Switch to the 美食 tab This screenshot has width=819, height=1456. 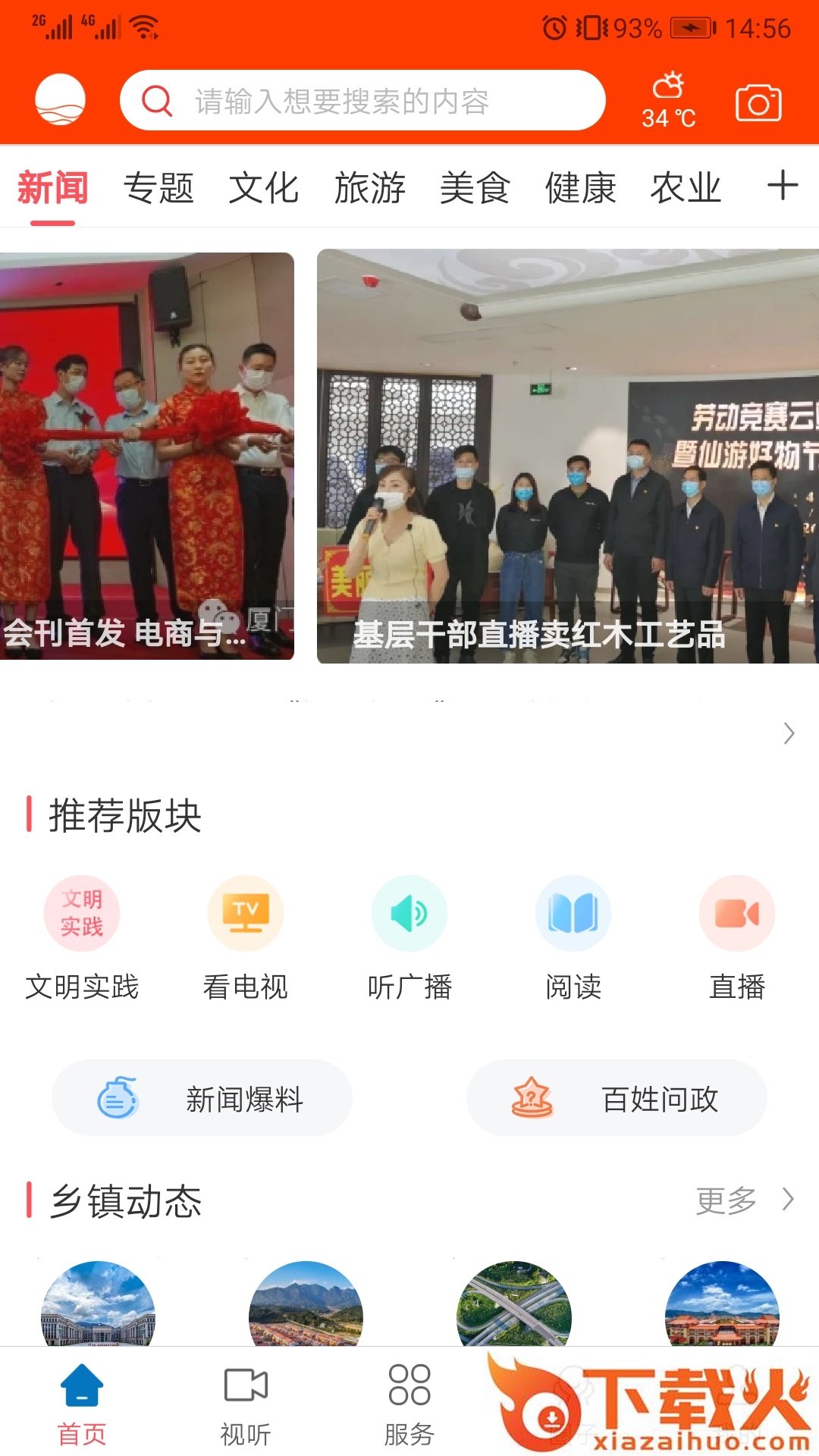tap(475, 188)
